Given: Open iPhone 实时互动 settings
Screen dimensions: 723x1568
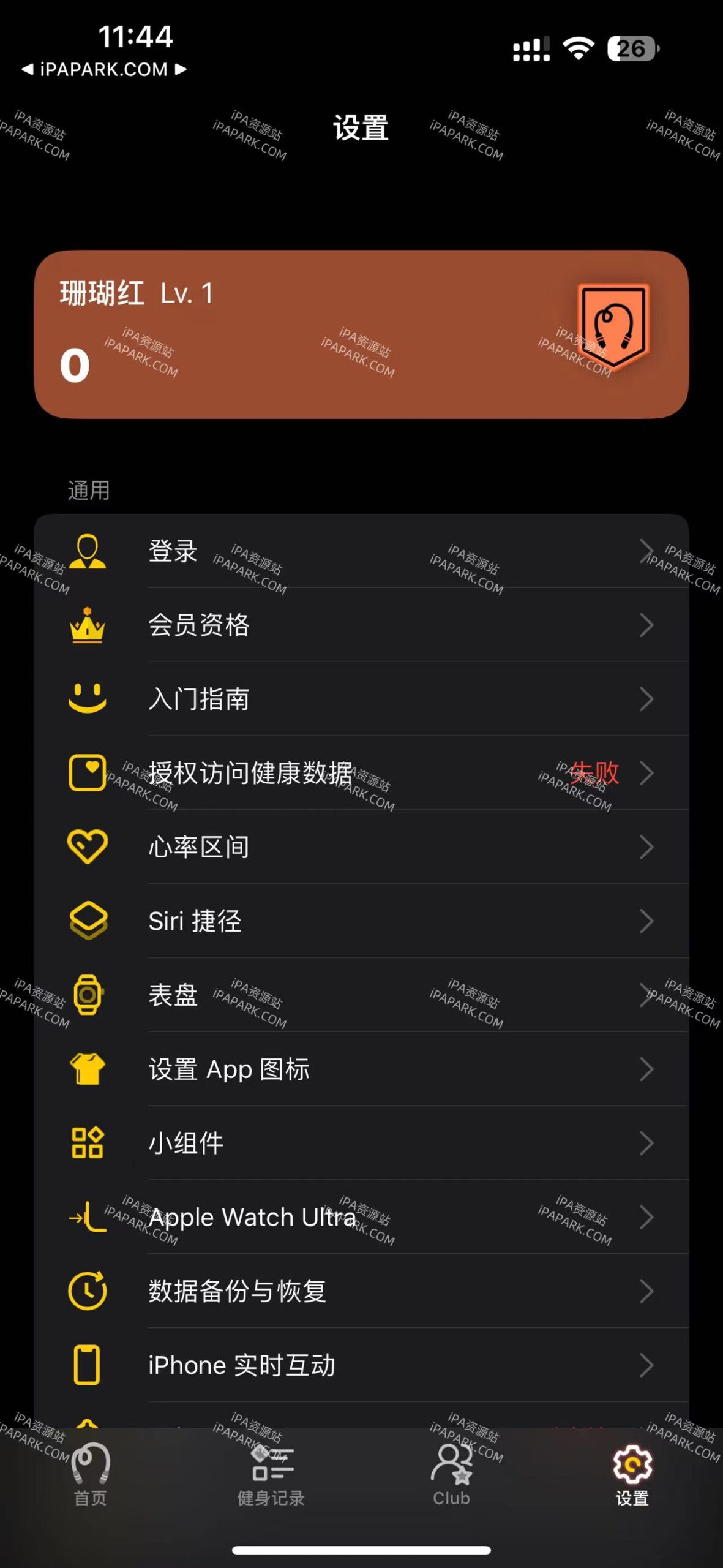Looking at the screenshot, I should coord(239,1365).
